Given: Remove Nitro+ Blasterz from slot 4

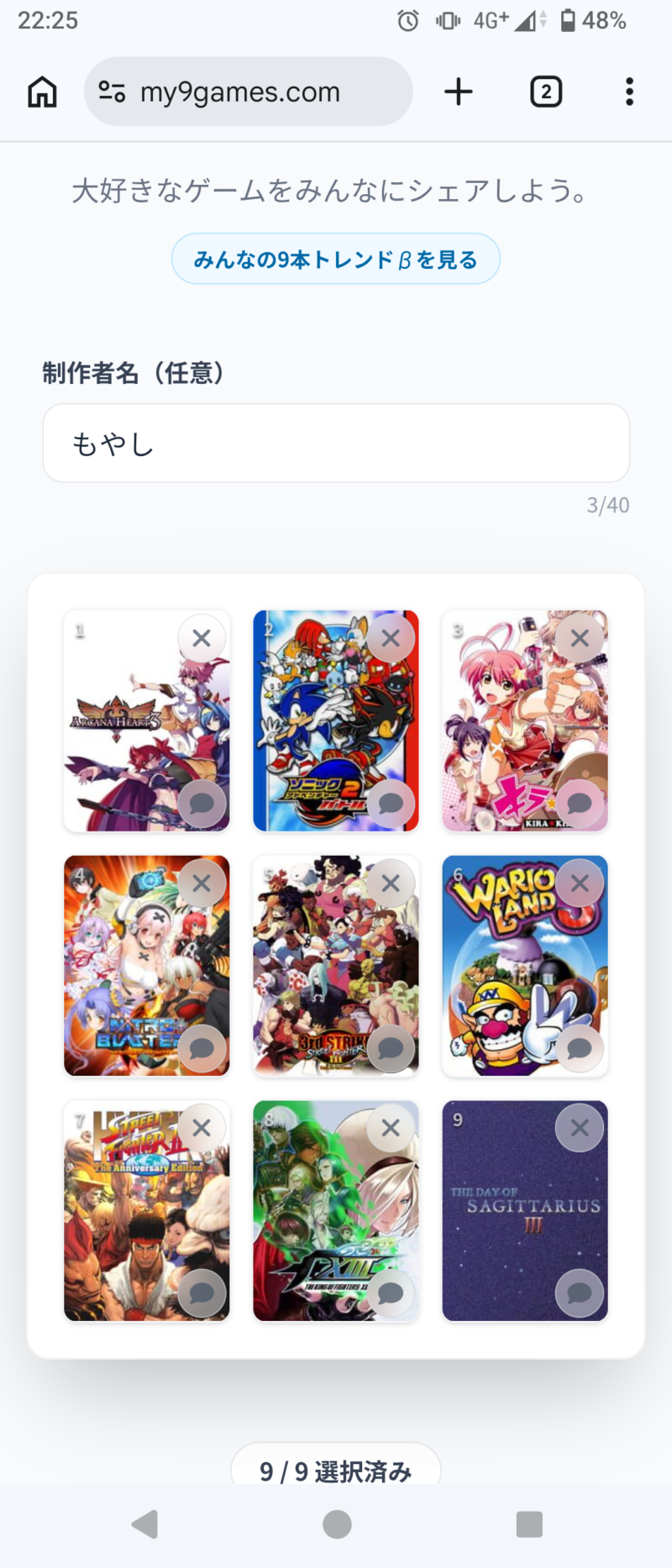Looking at the screenshot, I should (202, 884).
